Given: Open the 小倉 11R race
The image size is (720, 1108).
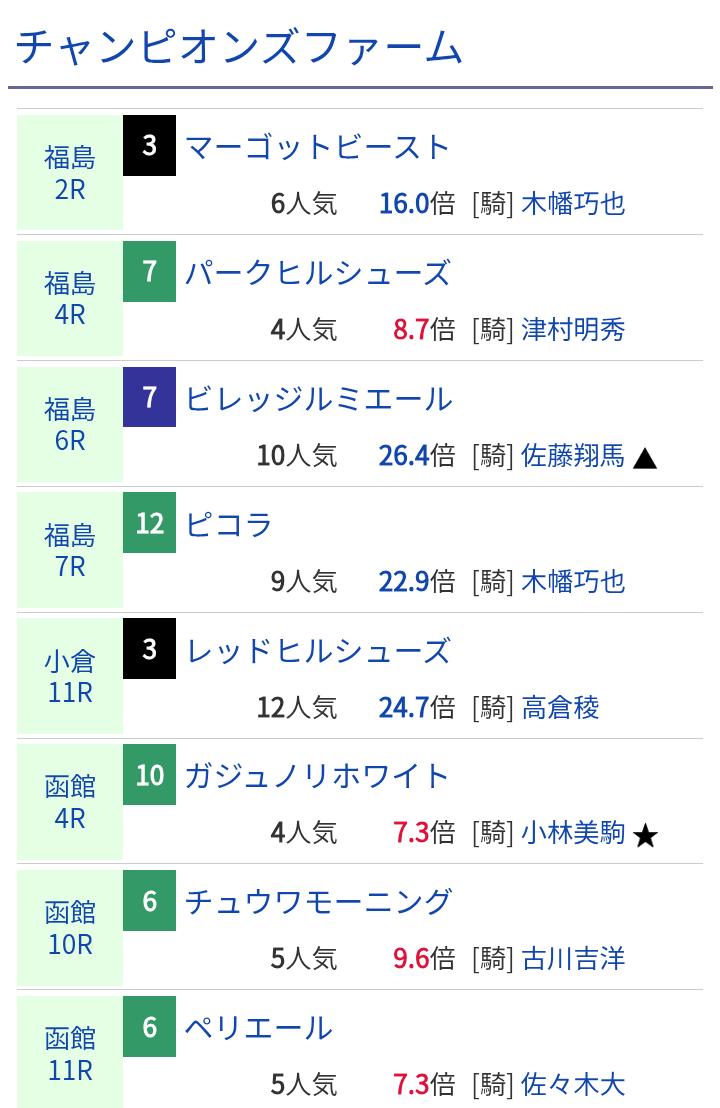Looking at the screenshot, I should [x=70, y=676].
